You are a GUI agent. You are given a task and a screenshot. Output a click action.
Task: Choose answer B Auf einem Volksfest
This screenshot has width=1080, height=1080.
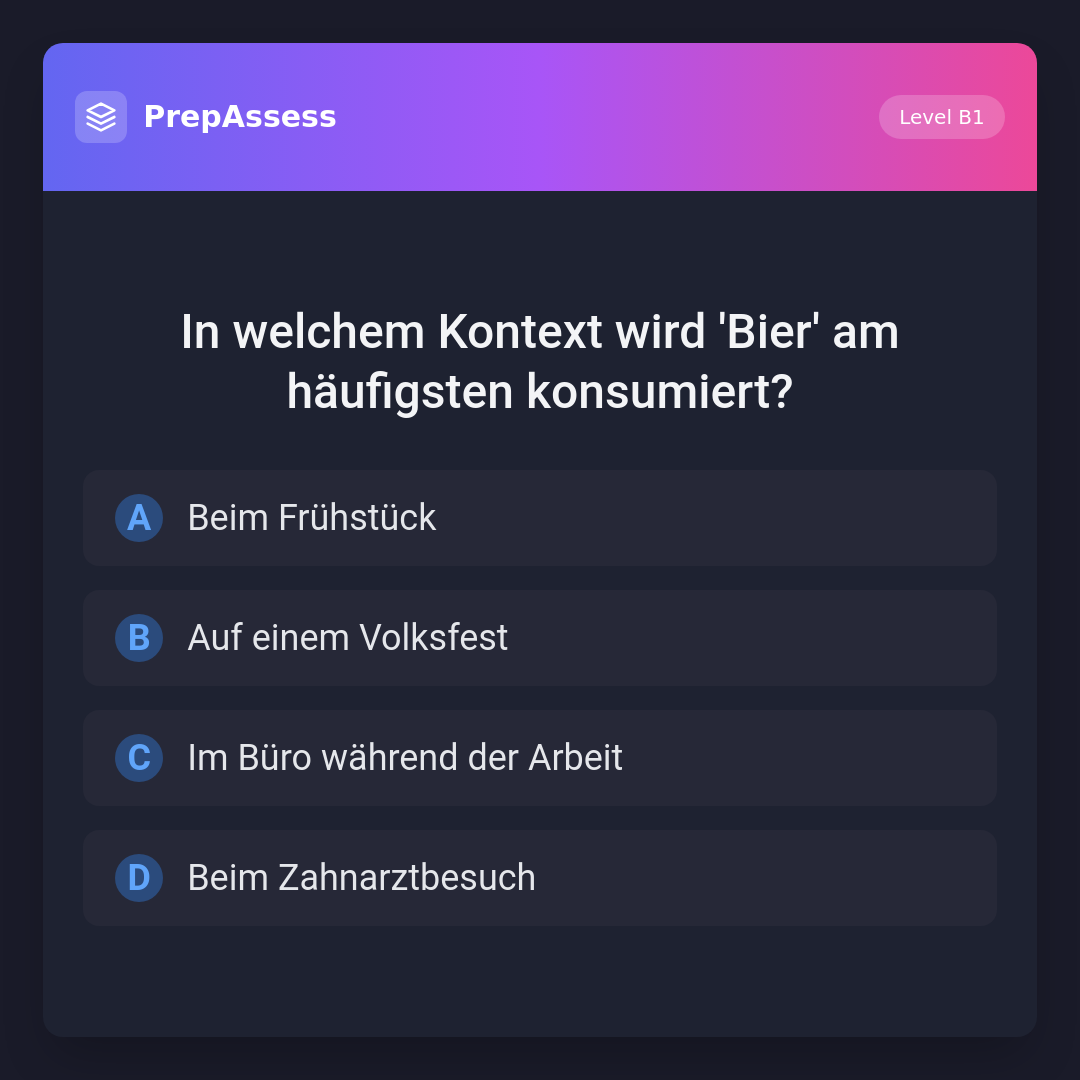(x=540, y=638)
